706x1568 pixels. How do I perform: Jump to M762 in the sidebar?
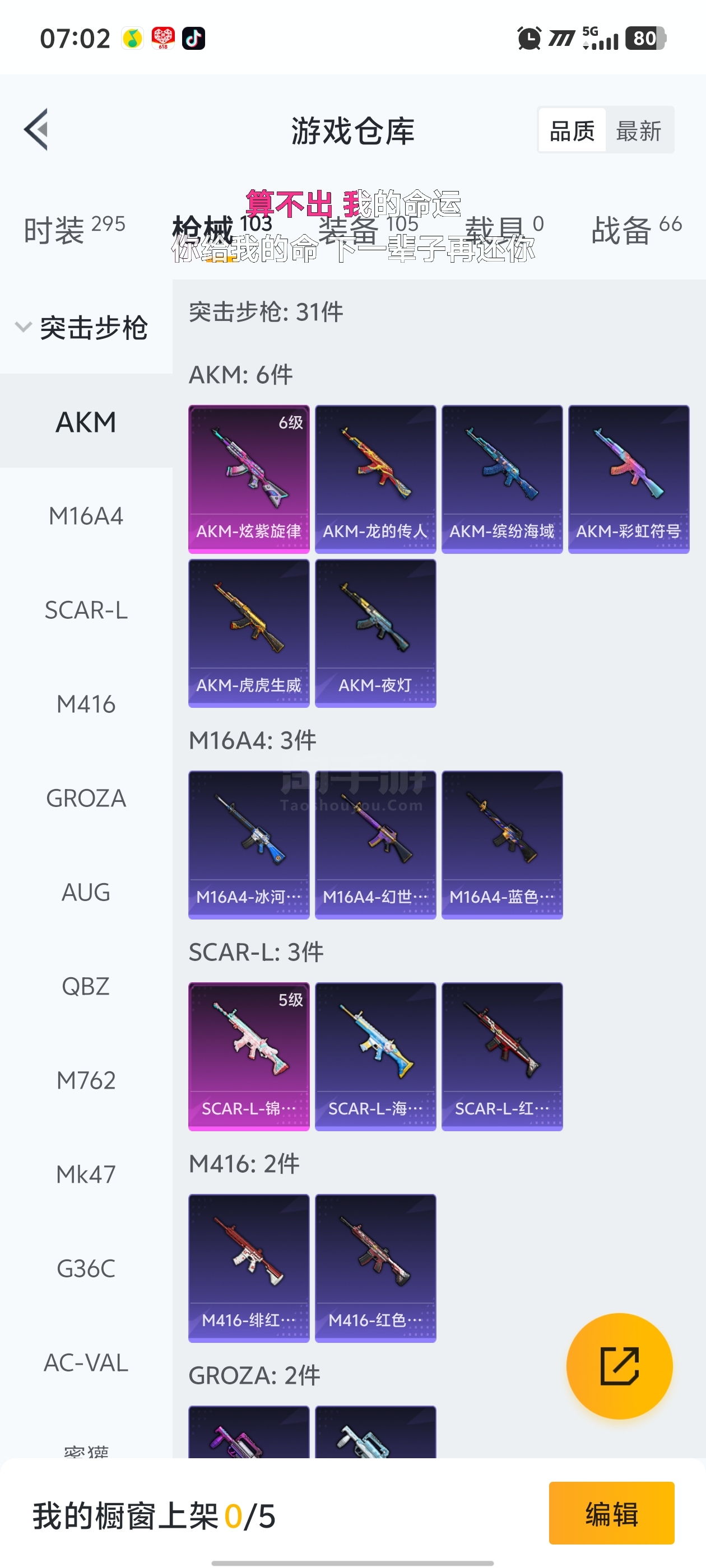[86, 1080]
